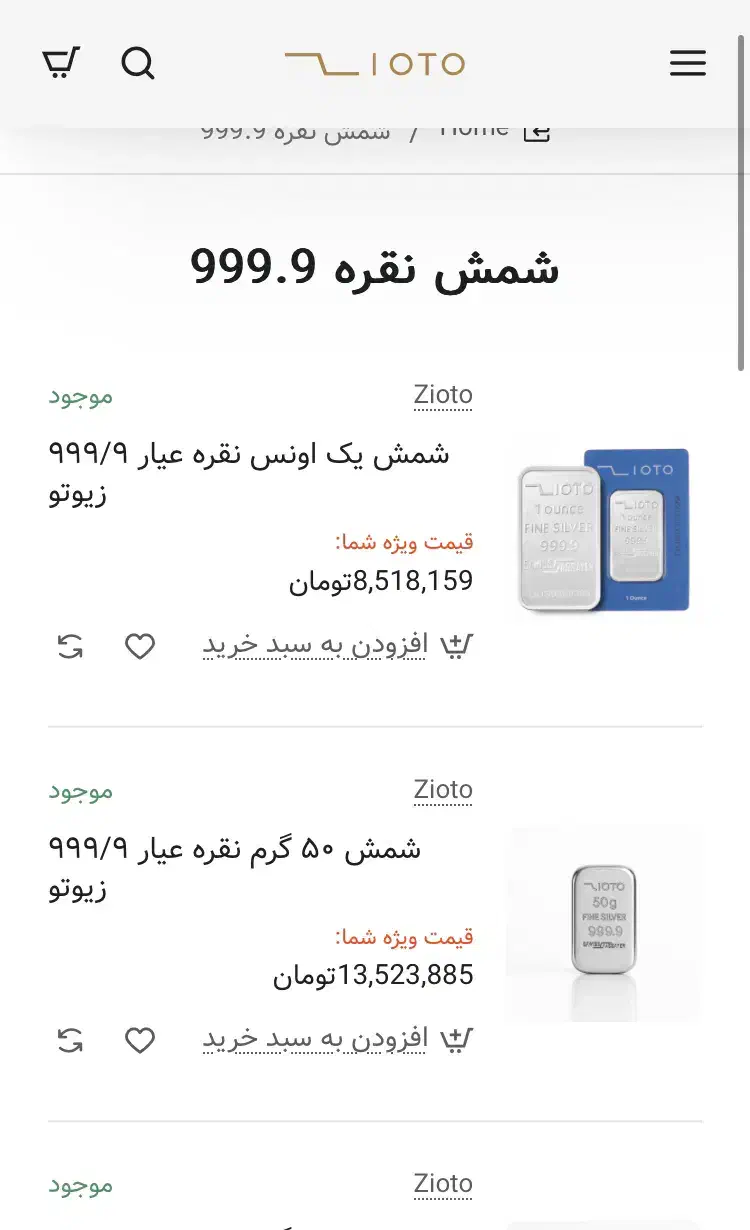Open the shopping cart in the header
The image size is (750, 1230).
pyautogui.click(x=60, y=63)
